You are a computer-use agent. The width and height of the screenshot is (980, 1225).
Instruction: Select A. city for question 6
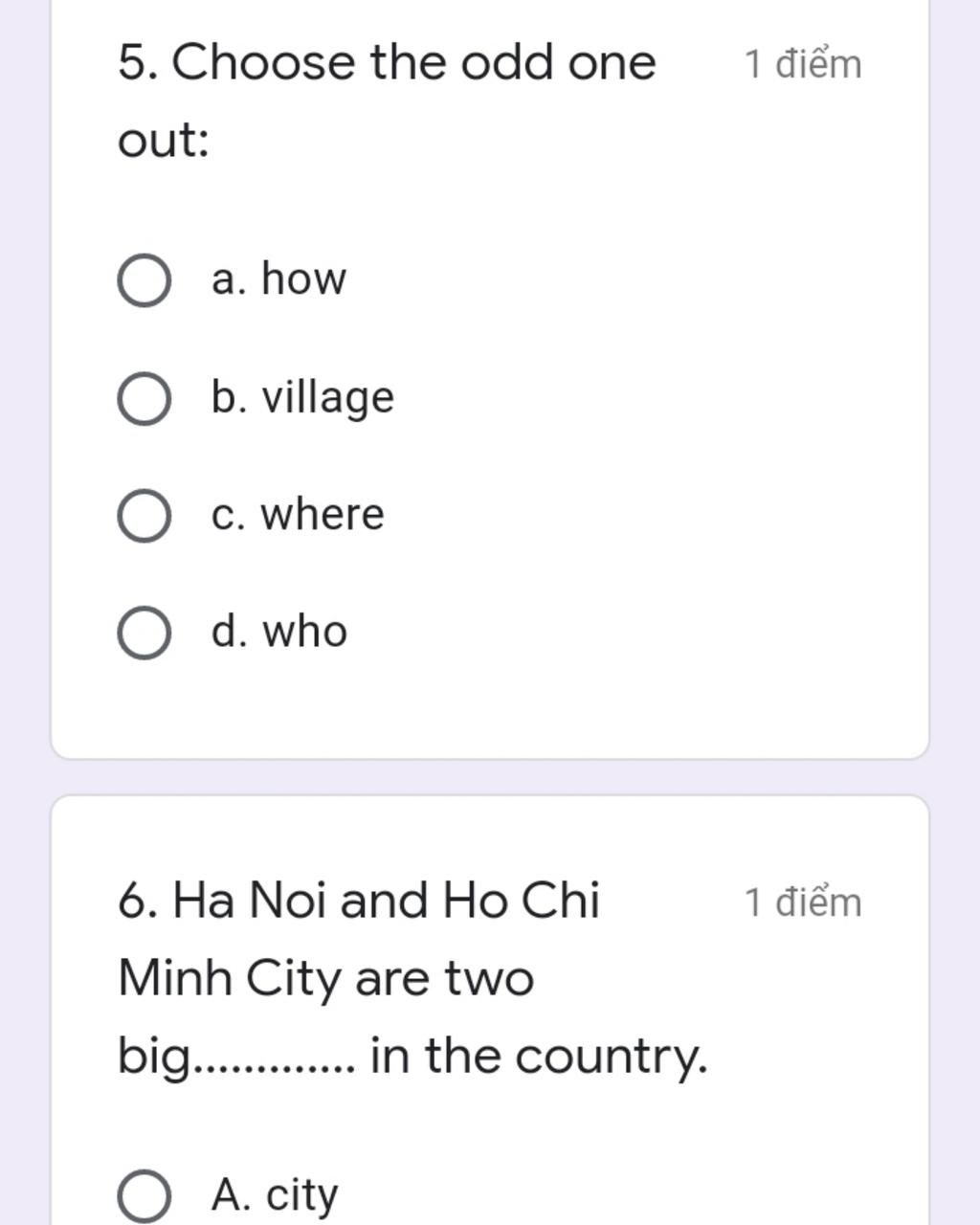(145, 1196)
